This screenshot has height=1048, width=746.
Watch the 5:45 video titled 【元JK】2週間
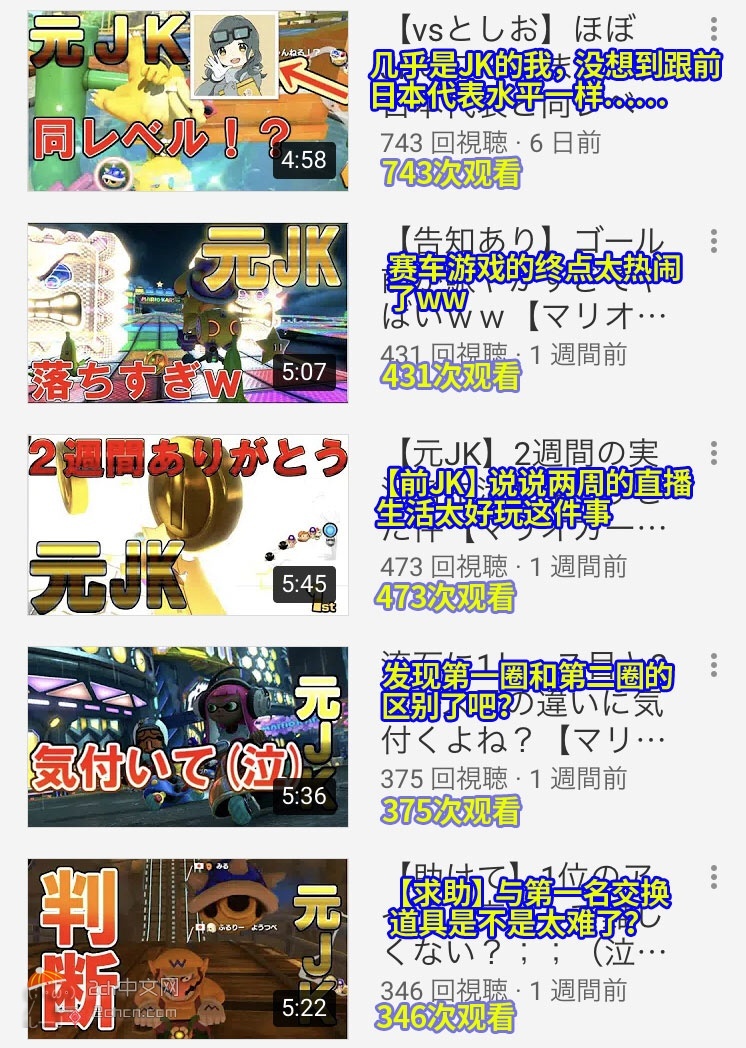[x=188, y=525]
